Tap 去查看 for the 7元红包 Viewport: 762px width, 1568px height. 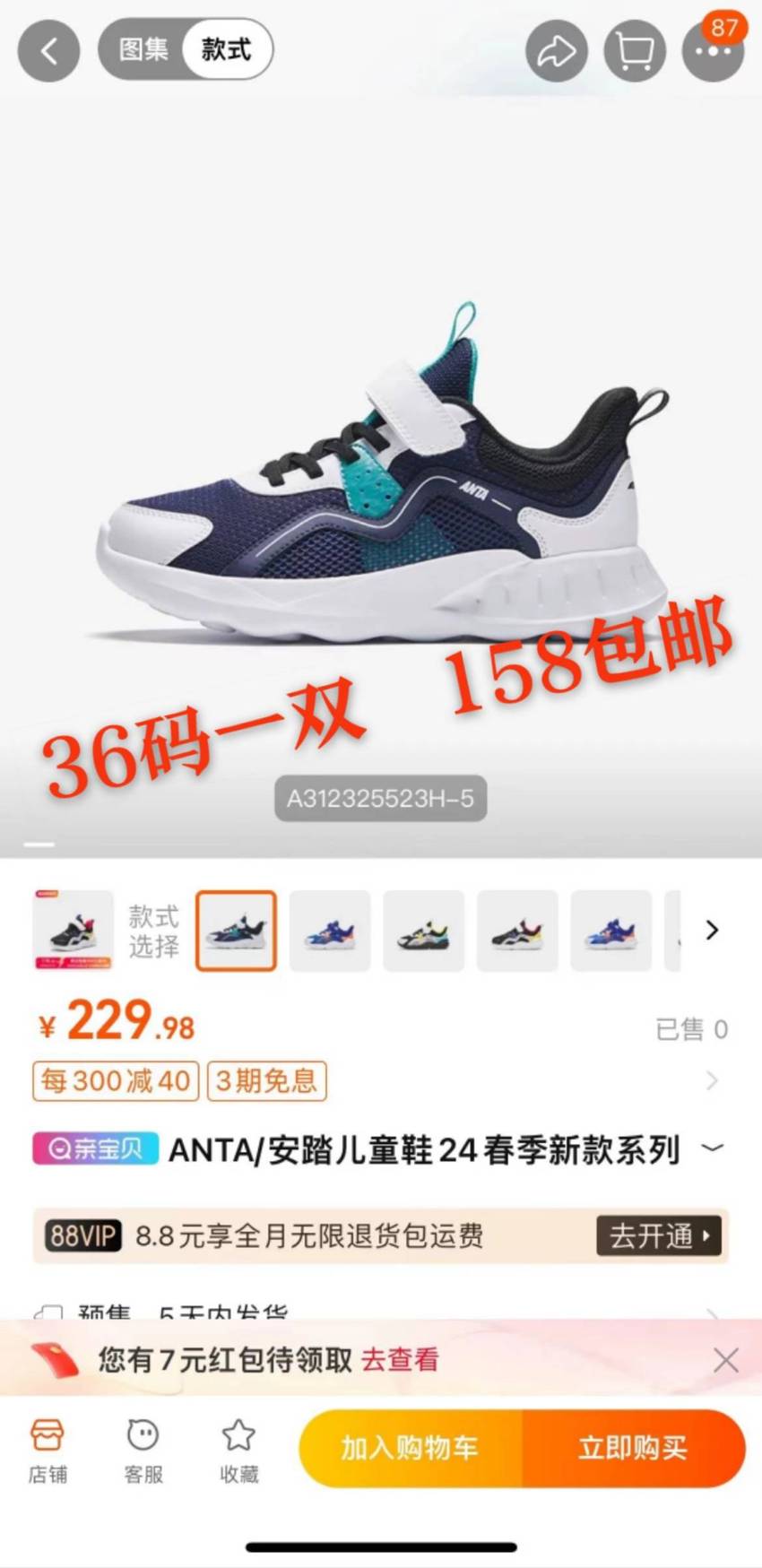point(400,1360)
